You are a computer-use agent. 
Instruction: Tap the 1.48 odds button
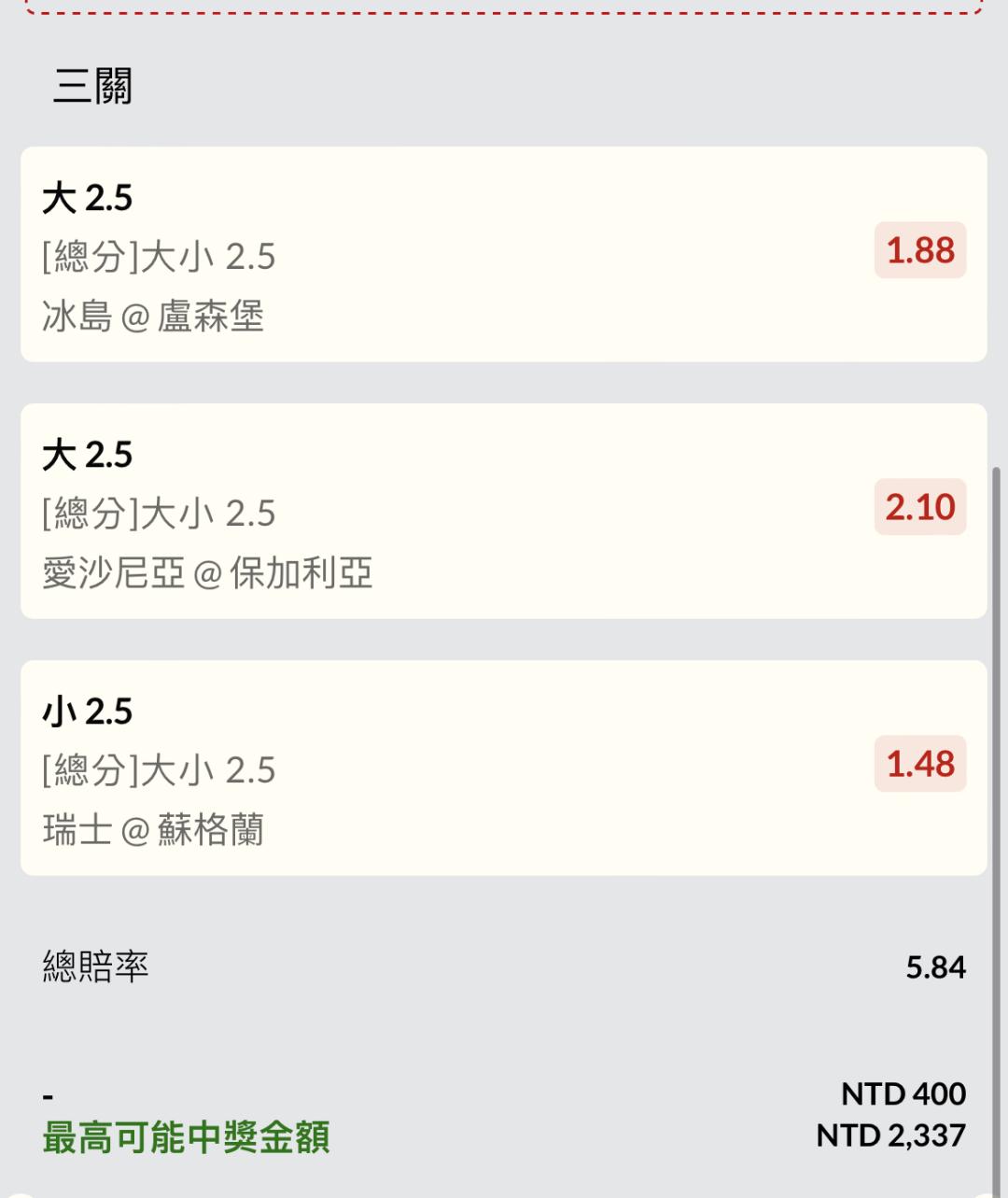[x=919, y=764]
